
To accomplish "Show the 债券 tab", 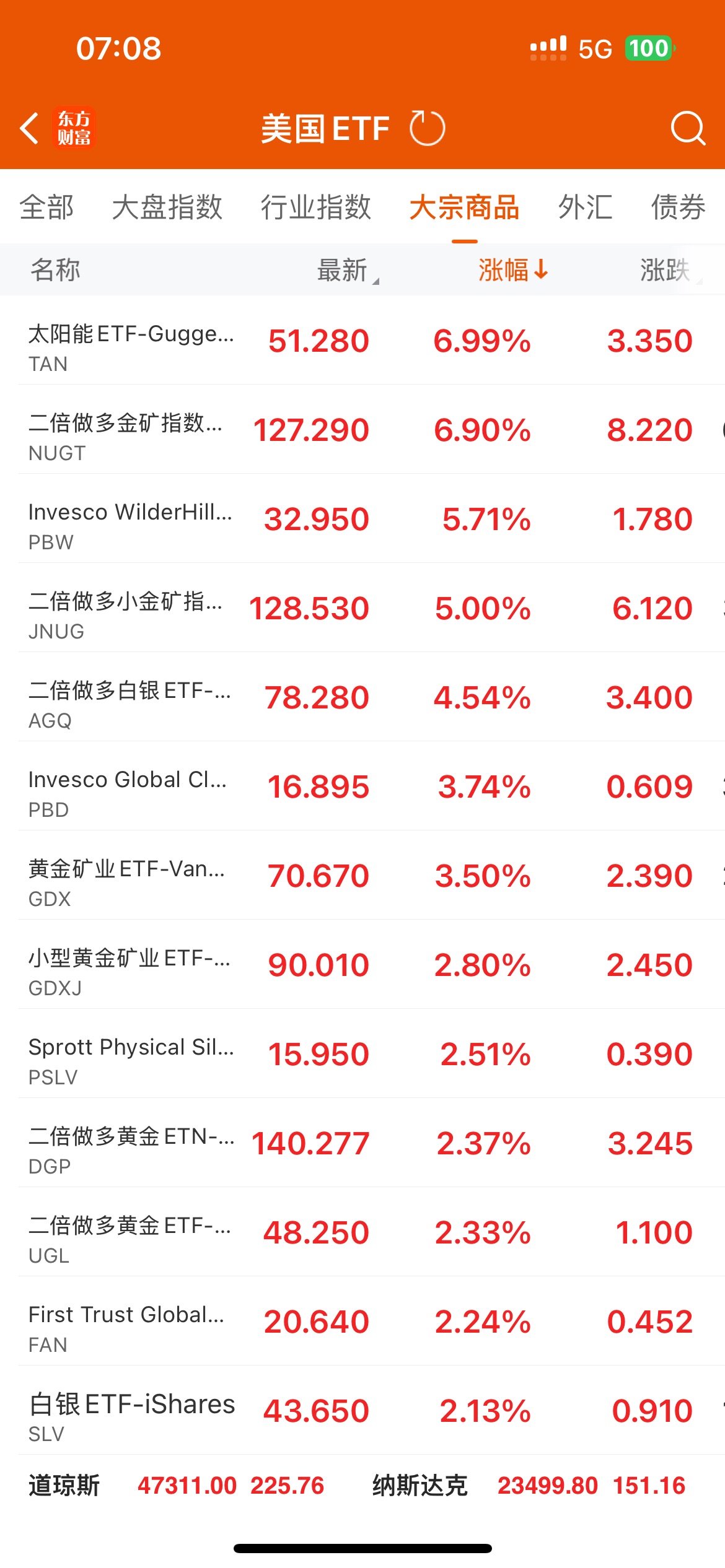I will (678, 207).
